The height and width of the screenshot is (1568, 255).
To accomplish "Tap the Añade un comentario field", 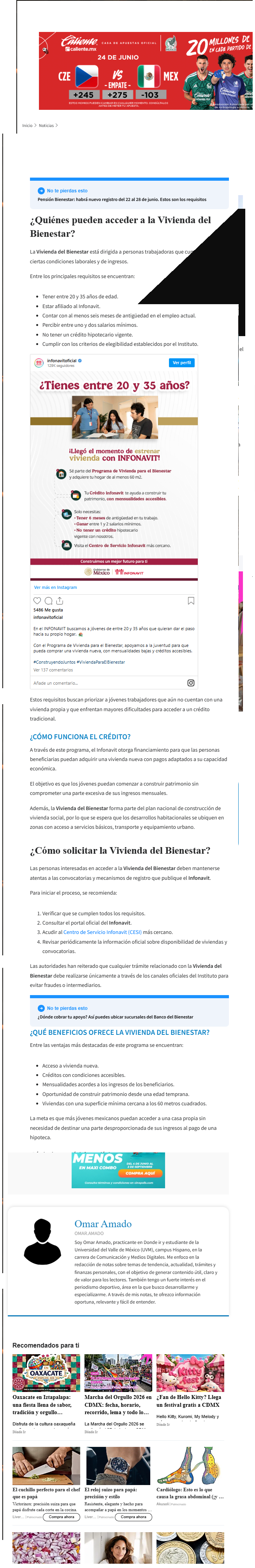I will point(107,682).
